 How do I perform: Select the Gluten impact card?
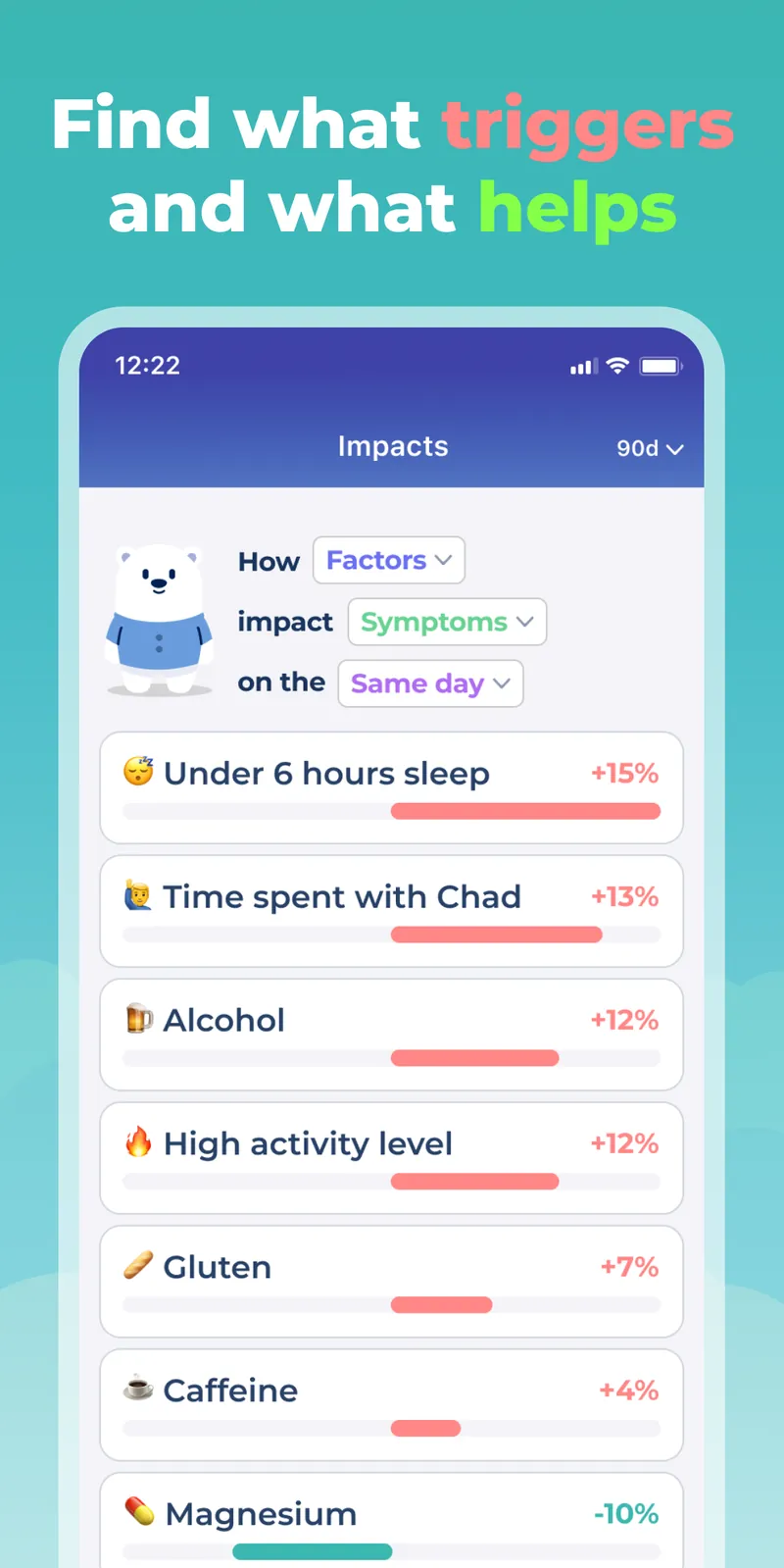tap(392, 1282)
